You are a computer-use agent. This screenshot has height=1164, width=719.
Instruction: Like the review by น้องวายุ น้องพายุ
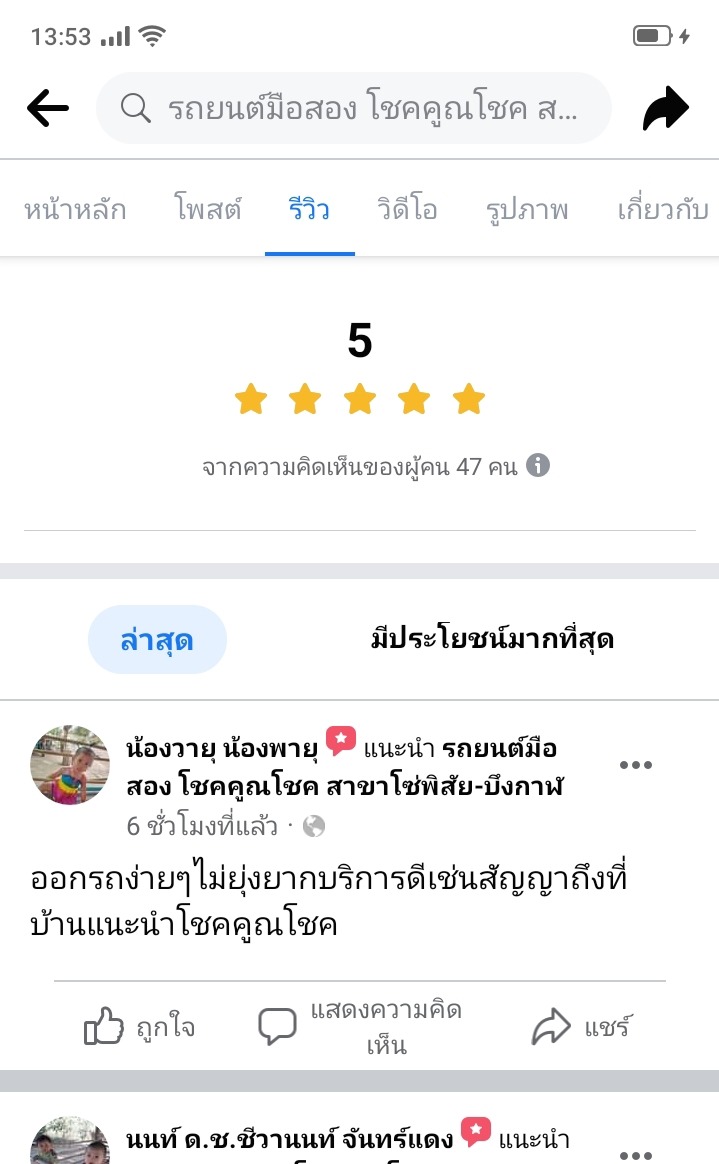[x=139, y=1027]
